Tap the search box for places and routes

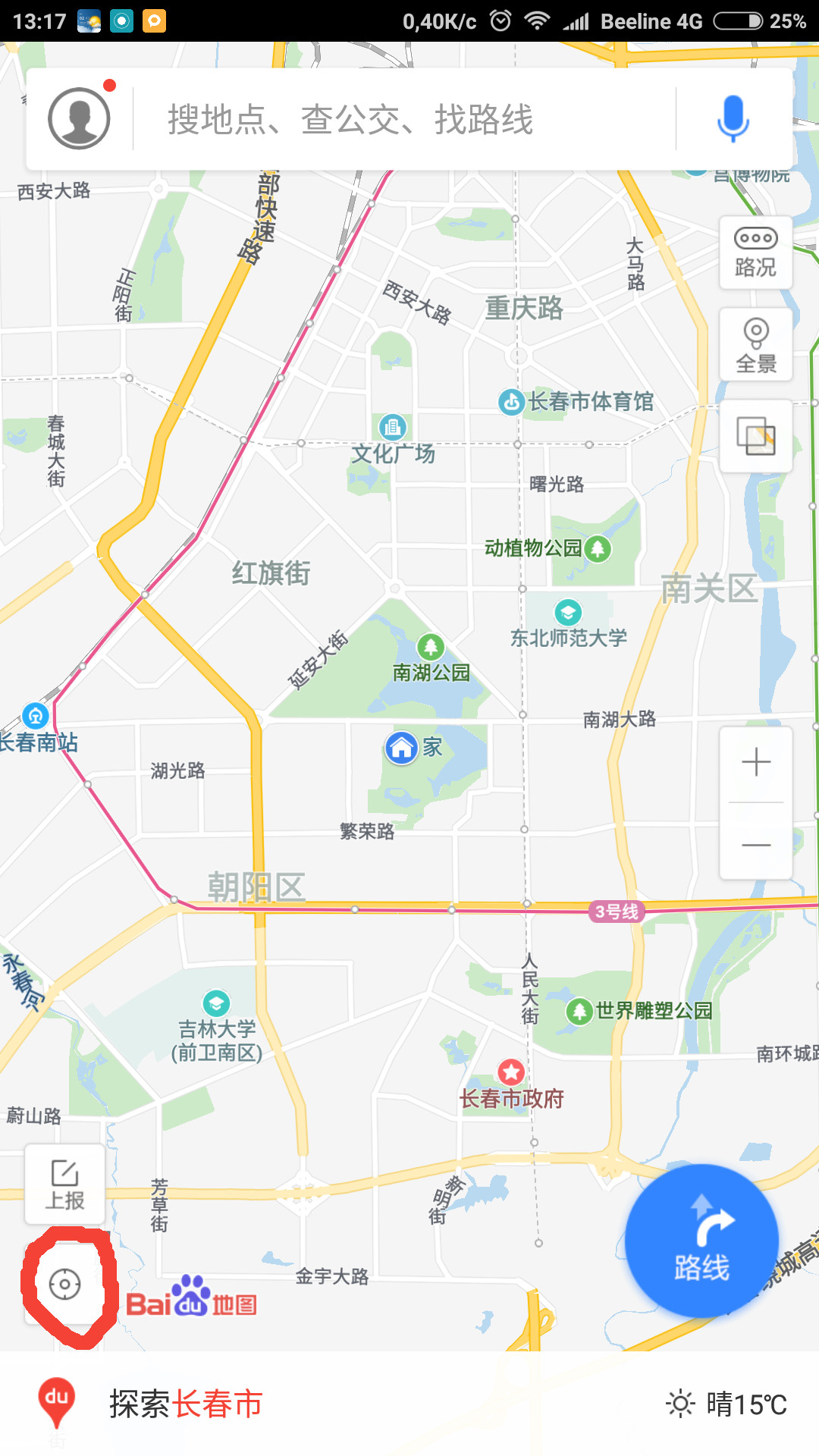coord(402,120)
